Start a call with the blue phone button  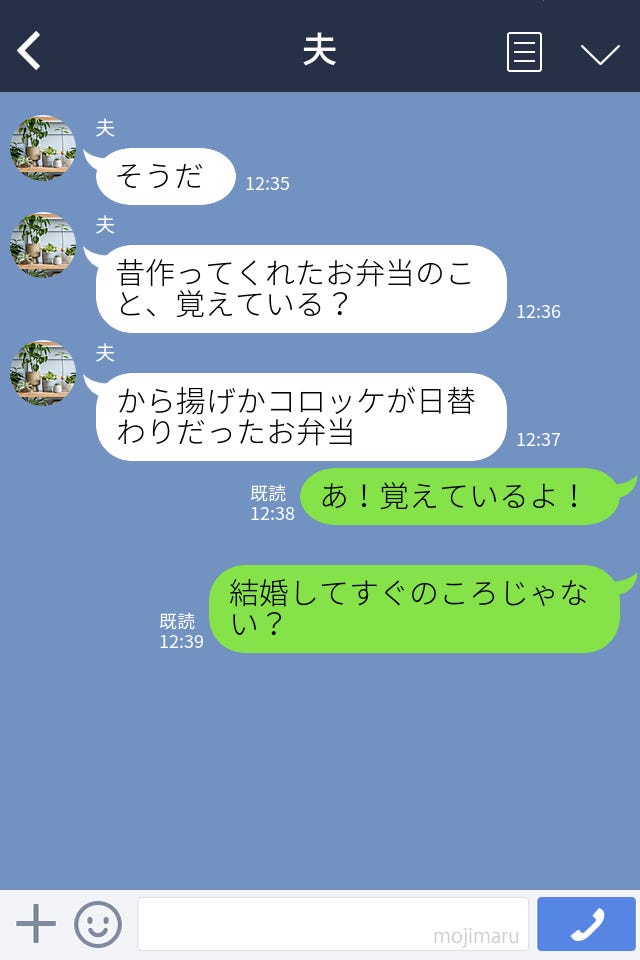[586, 924]
